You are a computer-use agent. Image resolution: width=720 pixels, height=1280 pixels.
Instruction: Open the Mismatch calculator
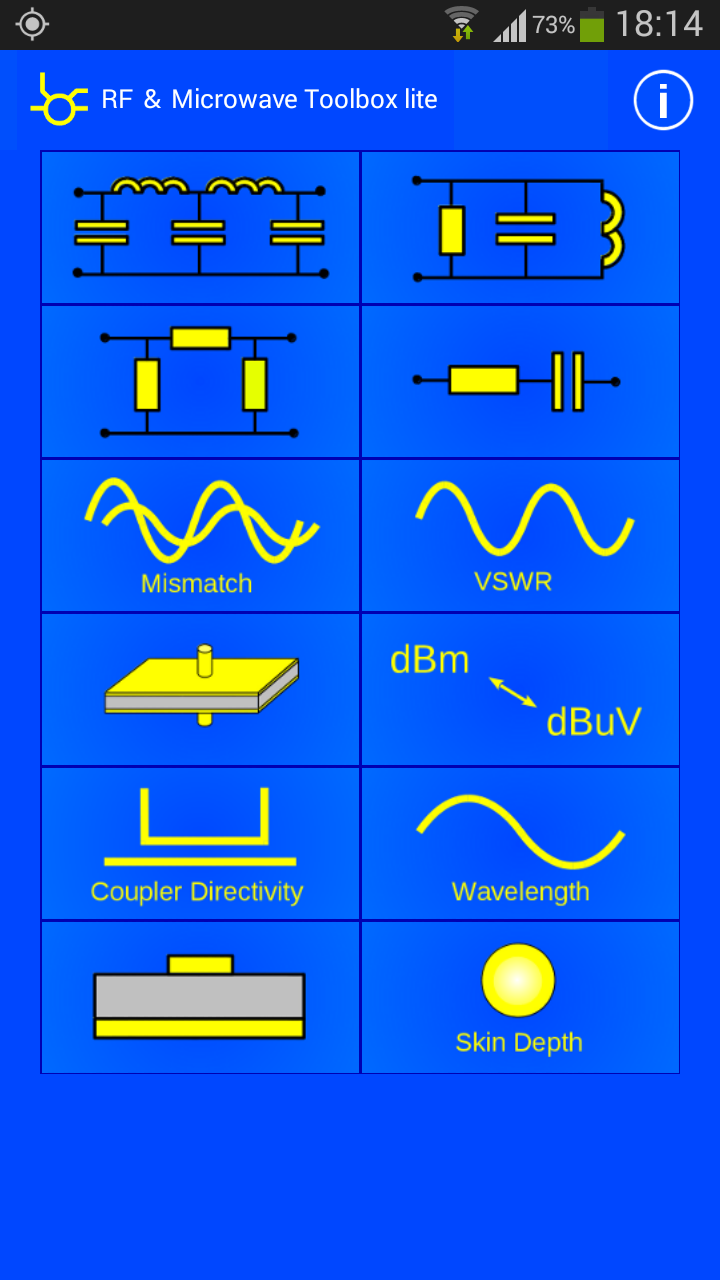click(200, 536)
